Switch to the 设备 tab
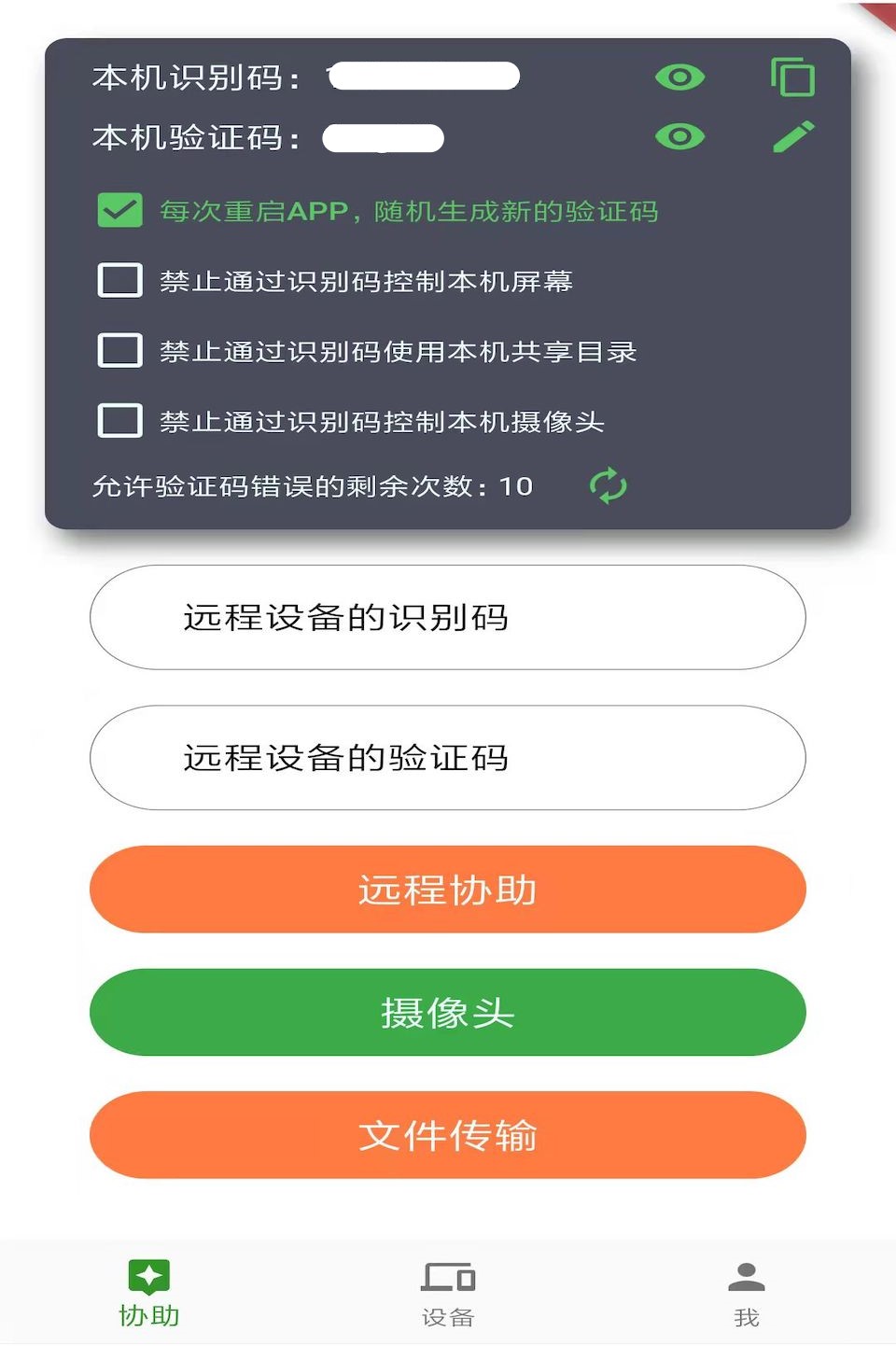 pos(448,1293)
